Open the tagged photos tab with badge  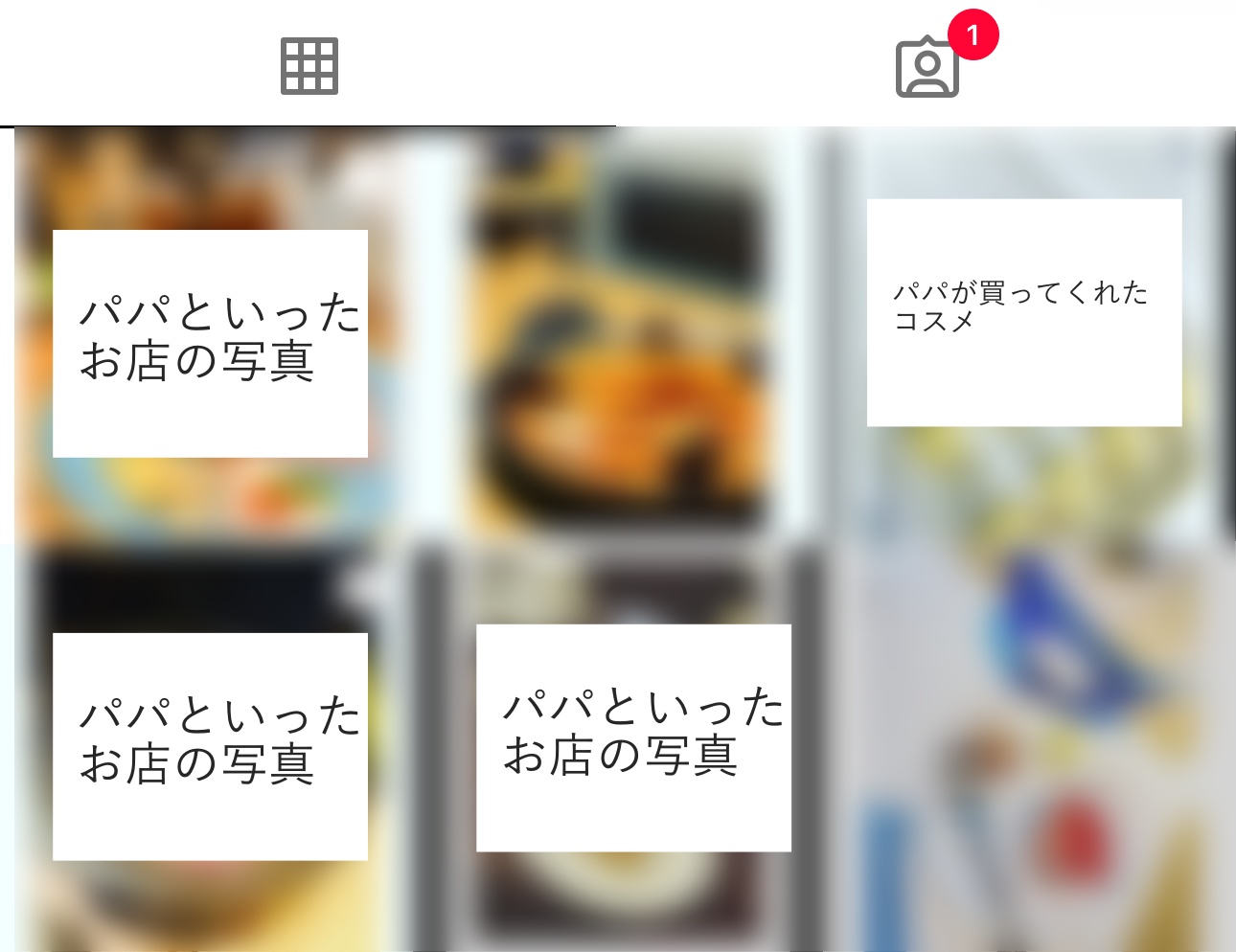click(927, 67)
